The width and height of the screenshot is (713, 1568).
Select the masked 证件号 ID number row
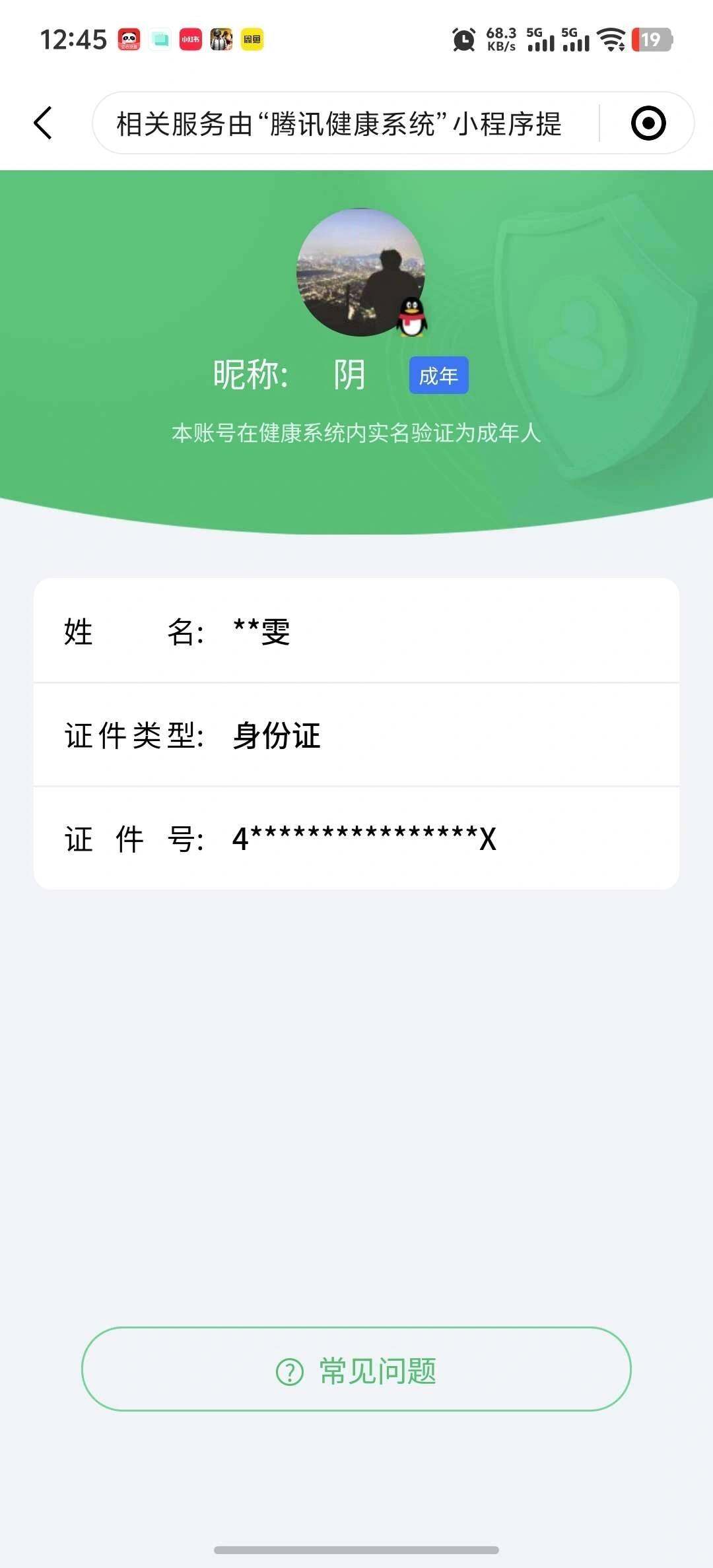click(356, 839)
